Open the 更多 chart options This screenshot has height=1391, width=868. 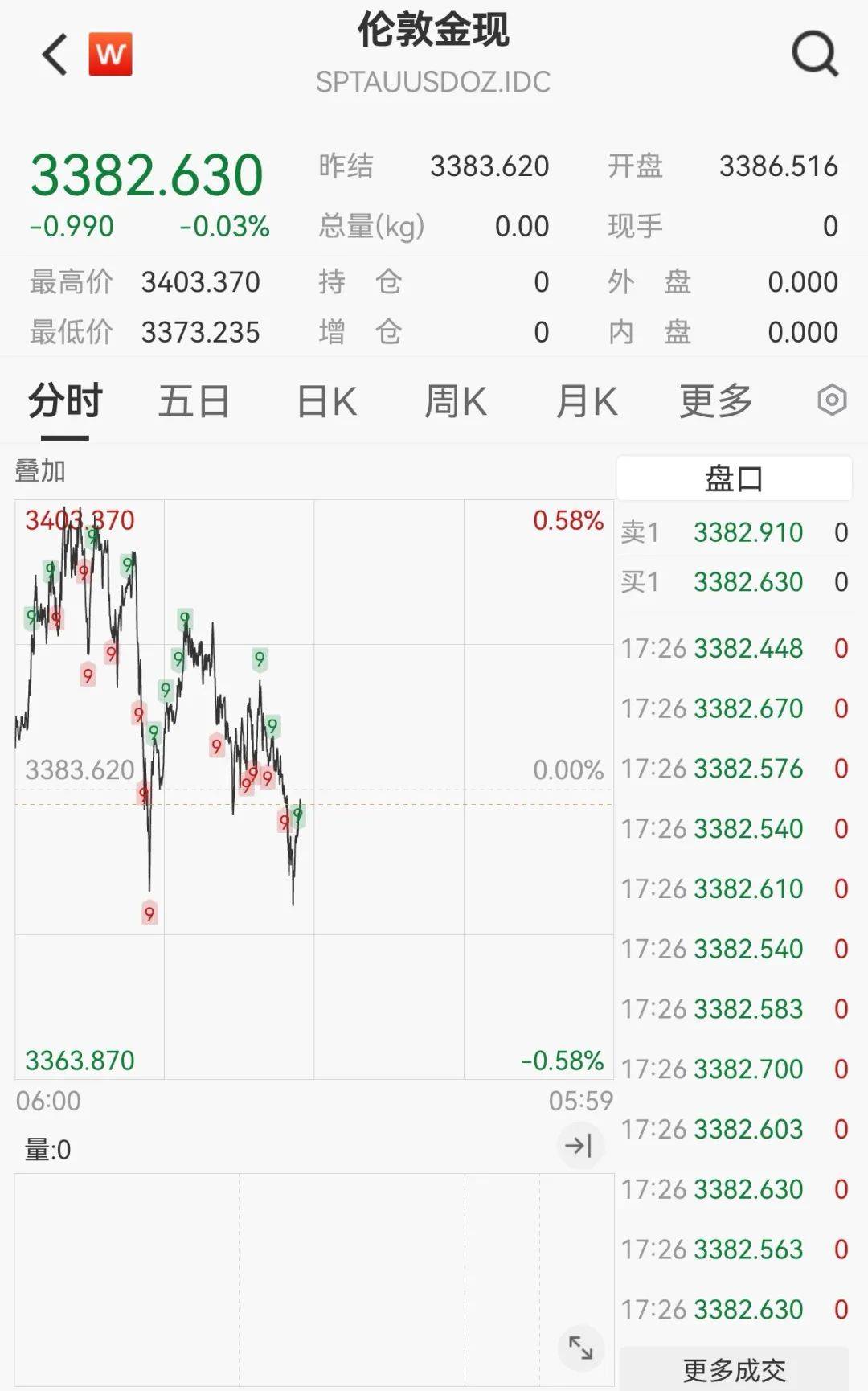click(716, 401)
